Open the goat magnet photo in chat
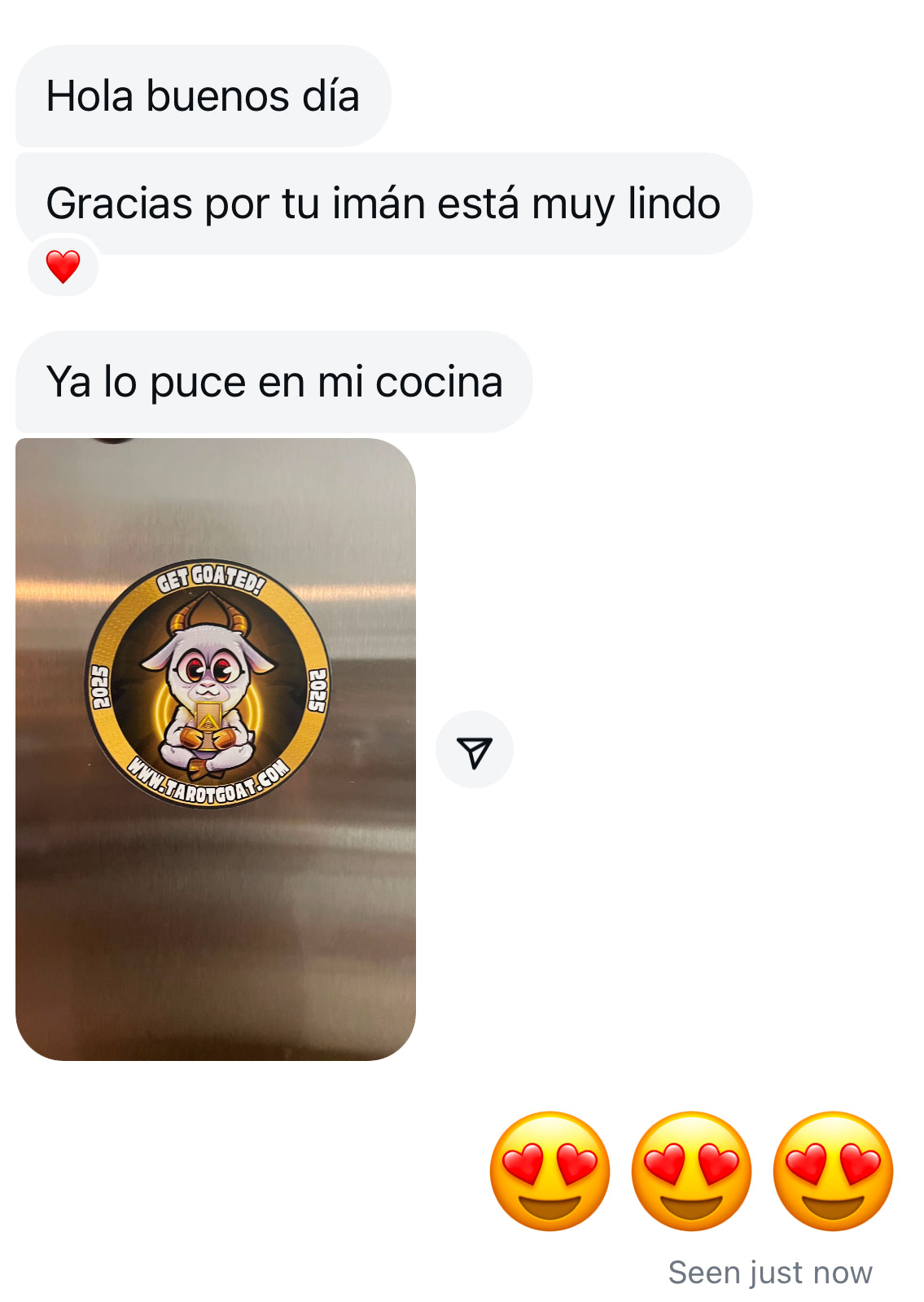 [216, 749]
